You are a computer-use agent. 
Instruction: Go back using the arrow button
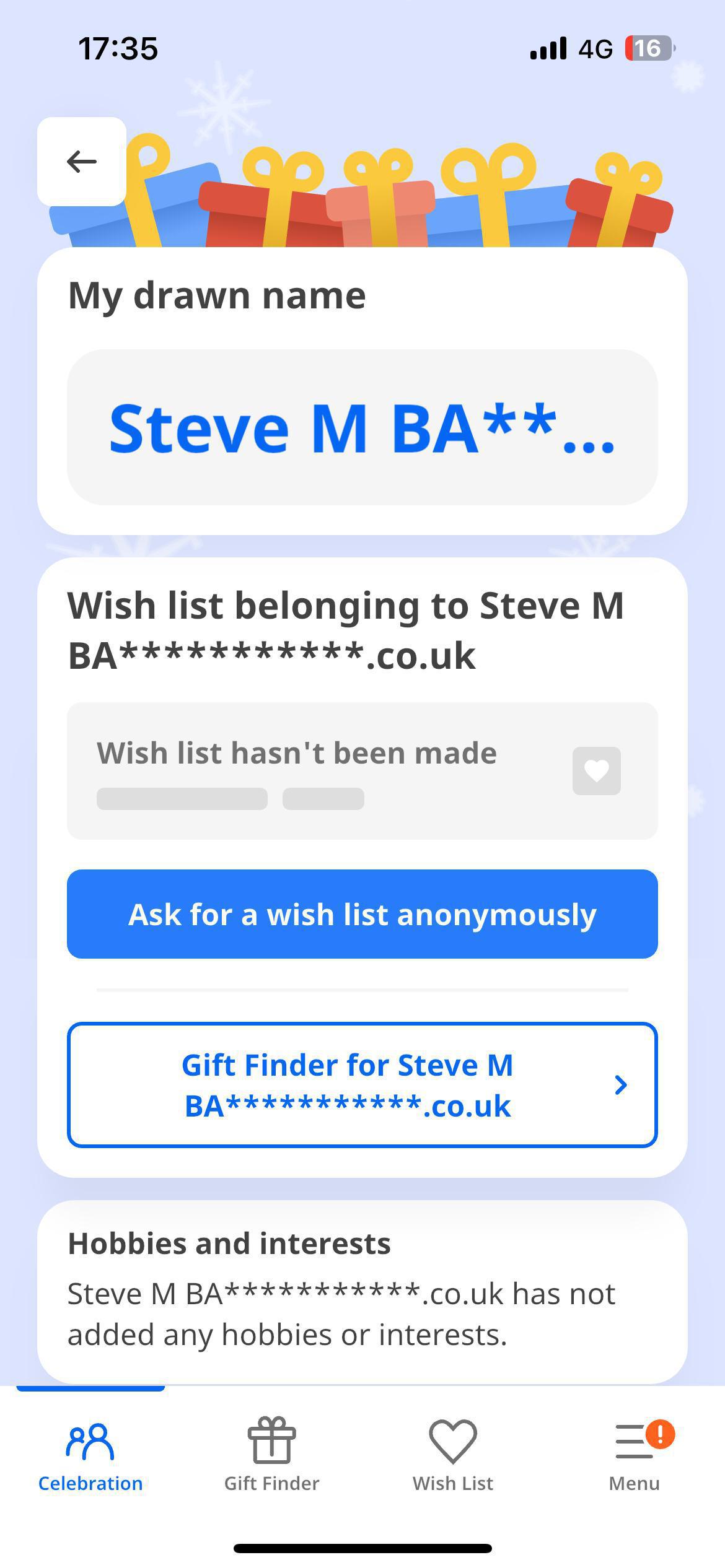[x=82, y=162]
